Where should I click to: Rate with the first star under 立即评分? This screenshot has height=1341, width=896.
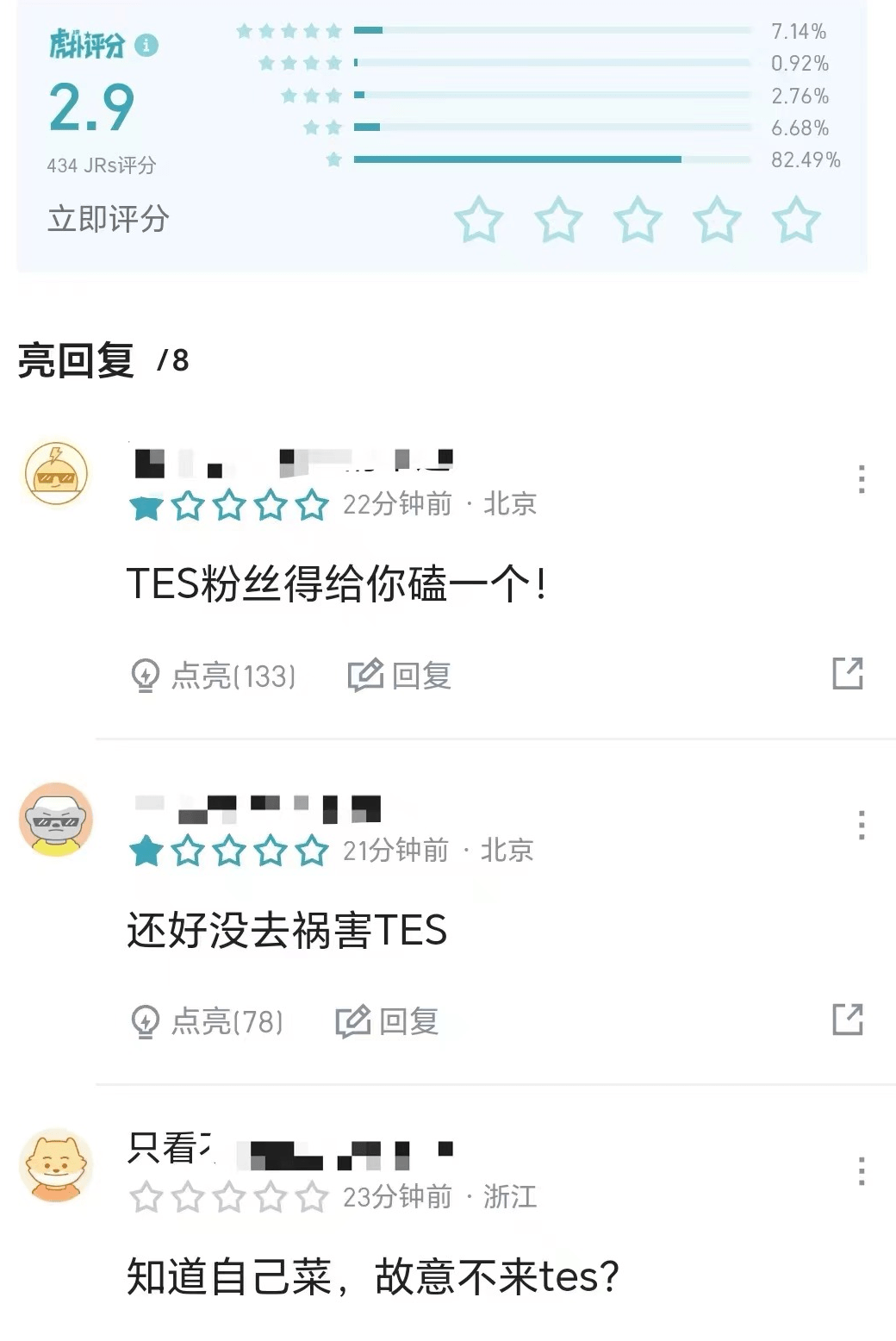coord(479,220)
